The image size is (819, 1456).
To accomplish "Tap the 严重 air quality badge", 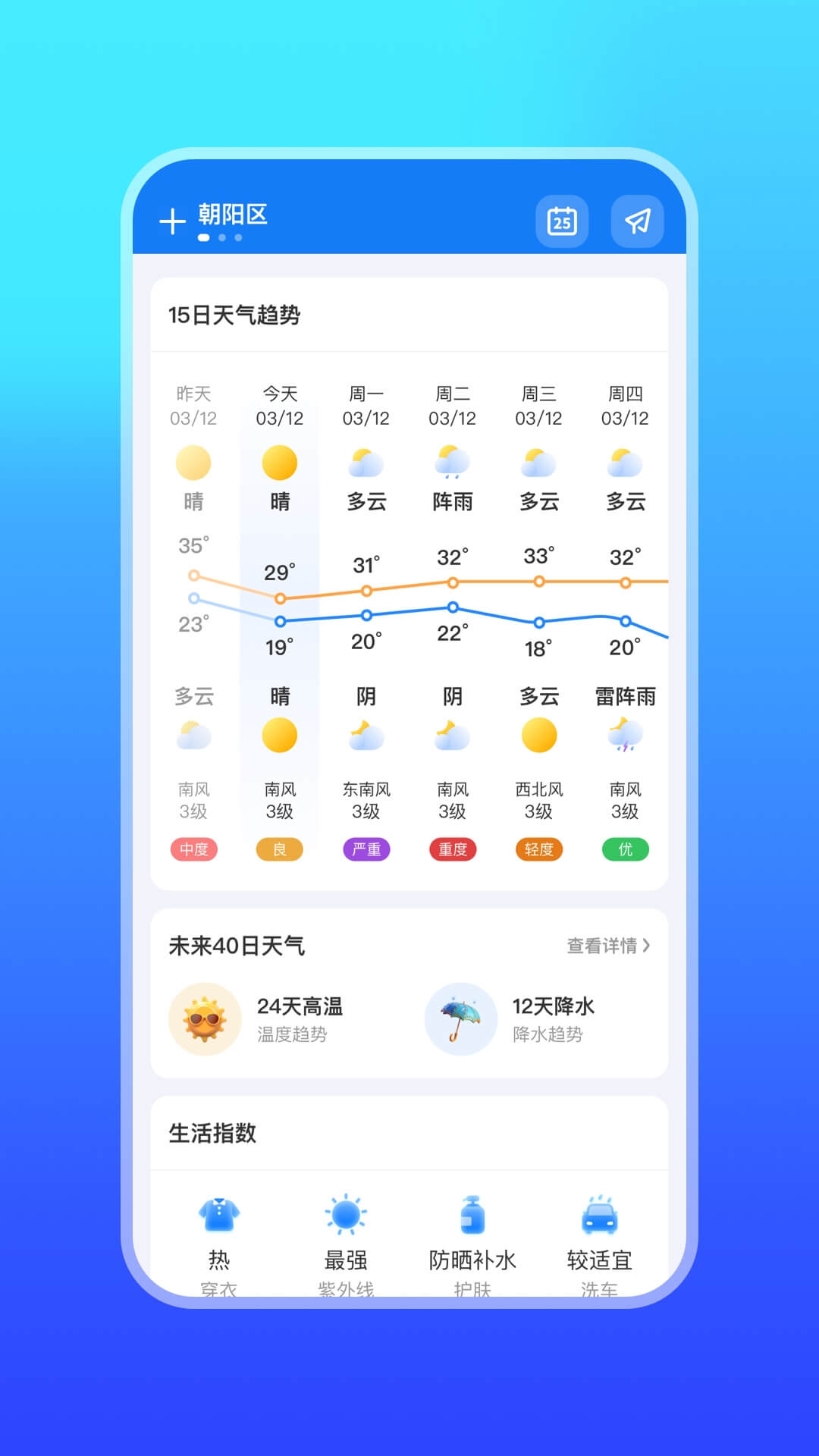I will point(366,850).
